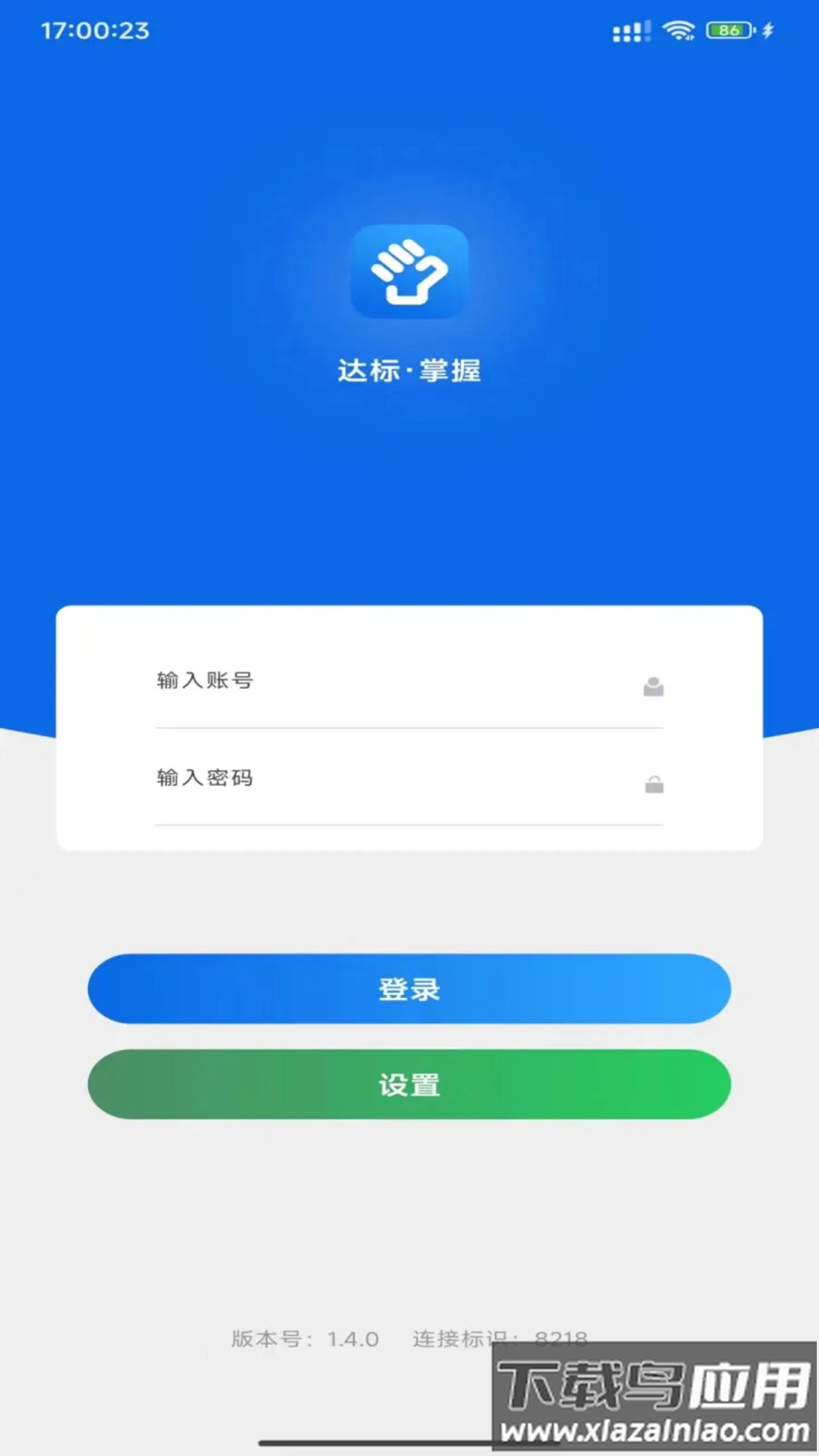Click the connection identifier 8218 text

[x=563, y=1338]
